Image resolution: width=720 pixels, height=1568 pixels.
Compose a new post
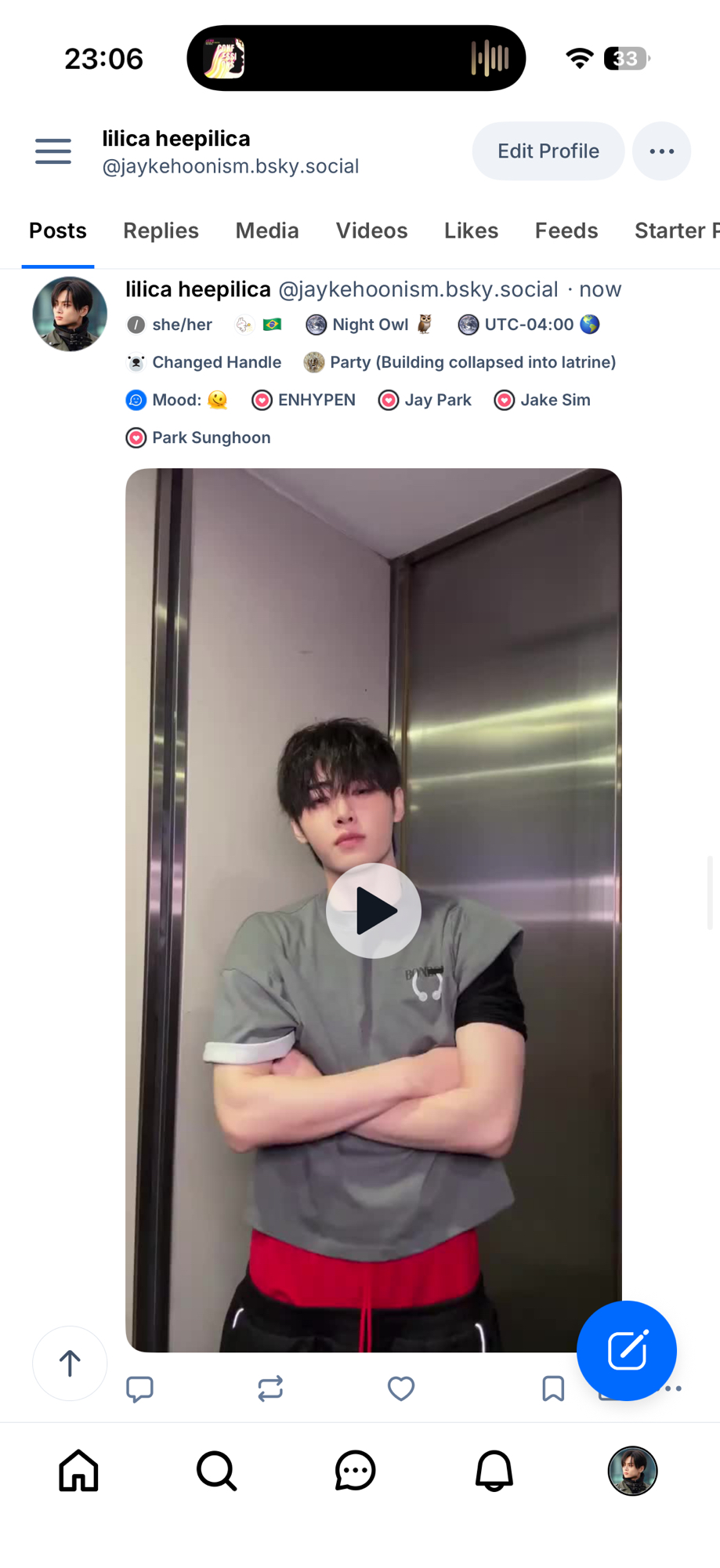coord(626,1350)
